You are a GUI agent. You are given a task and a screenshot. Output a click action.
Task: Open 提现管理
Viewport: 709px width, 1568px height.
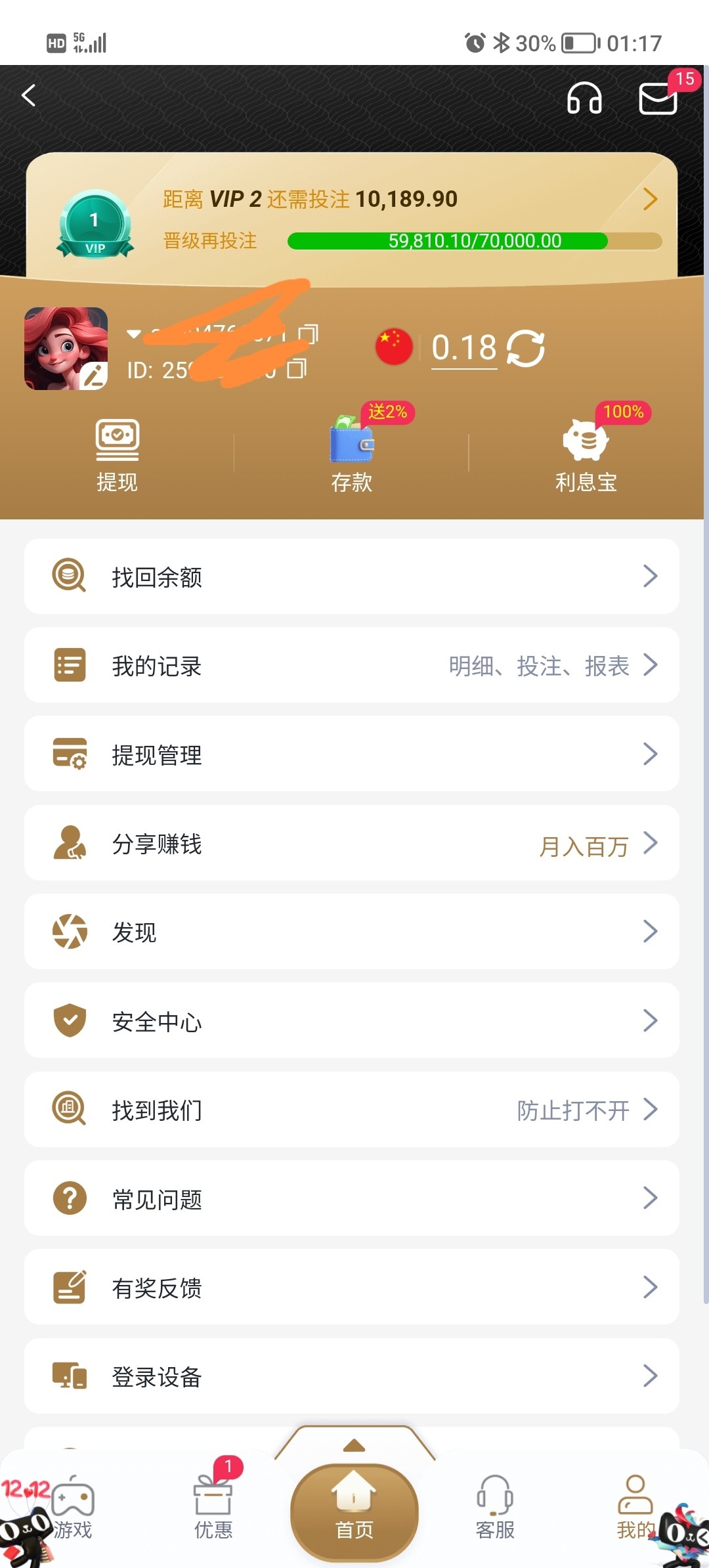tap(352, 754)
